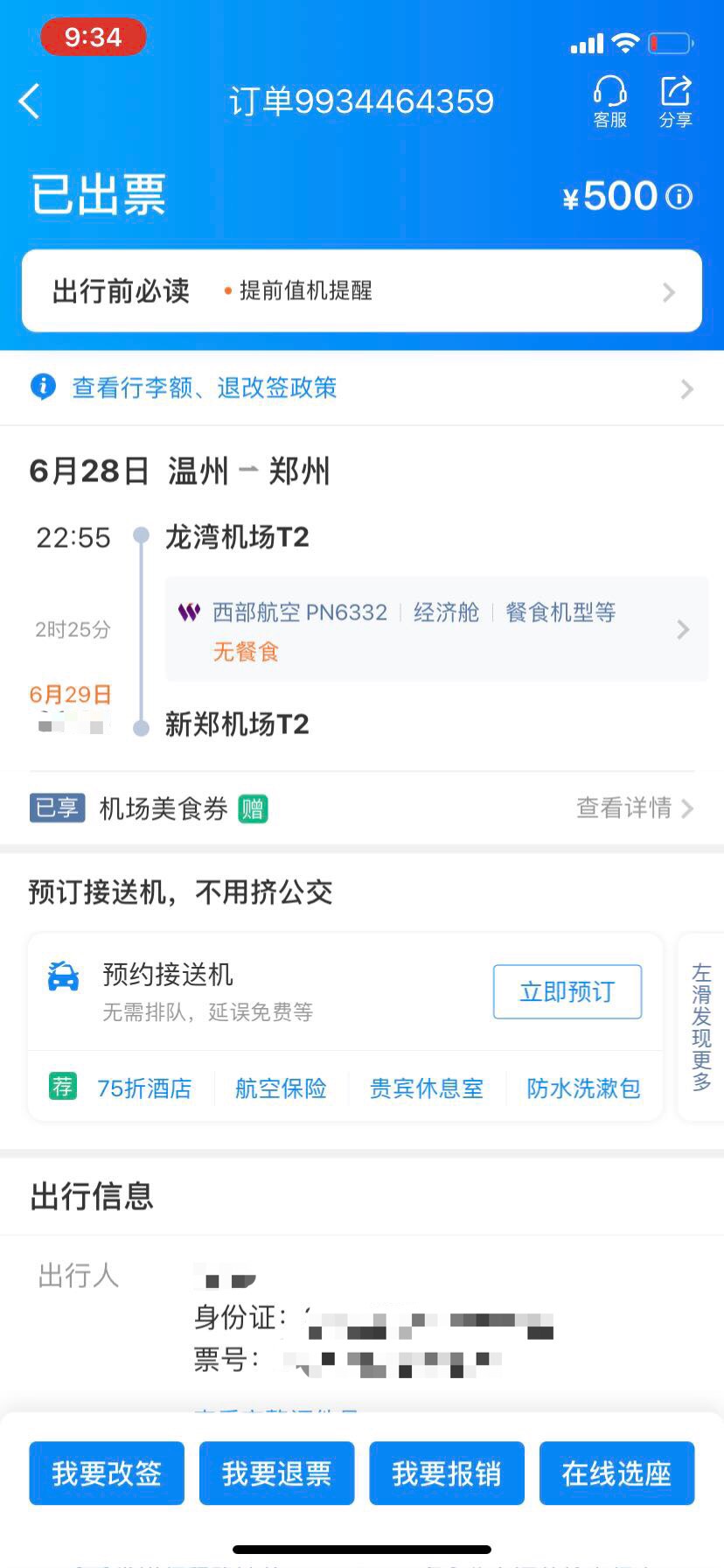Tap 立即预订 for airport transfer
This screenshot has height=1568, width=724.
tap(567, 992)
